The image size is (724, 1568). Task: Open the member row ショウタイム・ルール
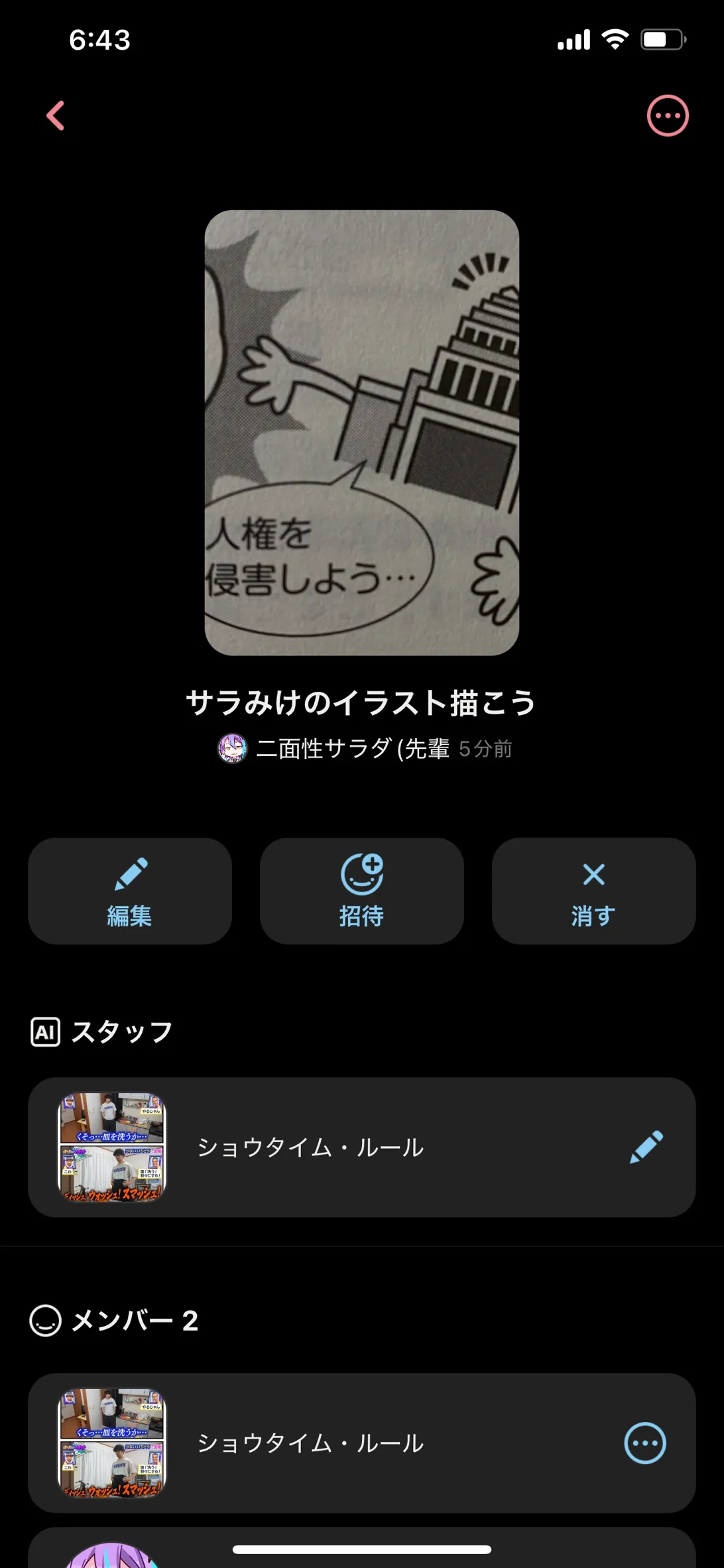click(362, 1443)
